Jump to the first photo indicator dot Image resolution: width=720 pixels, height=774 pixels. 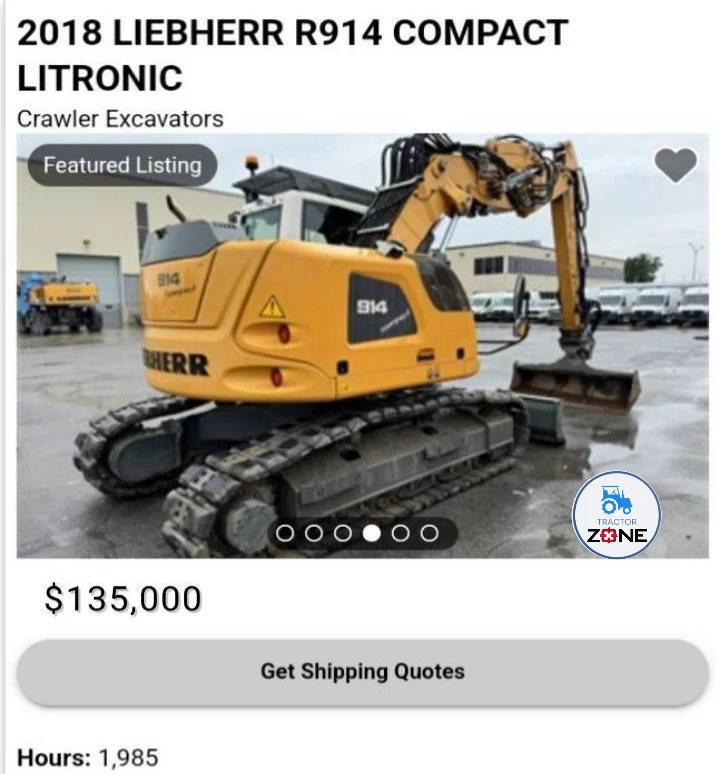(285, 533)
